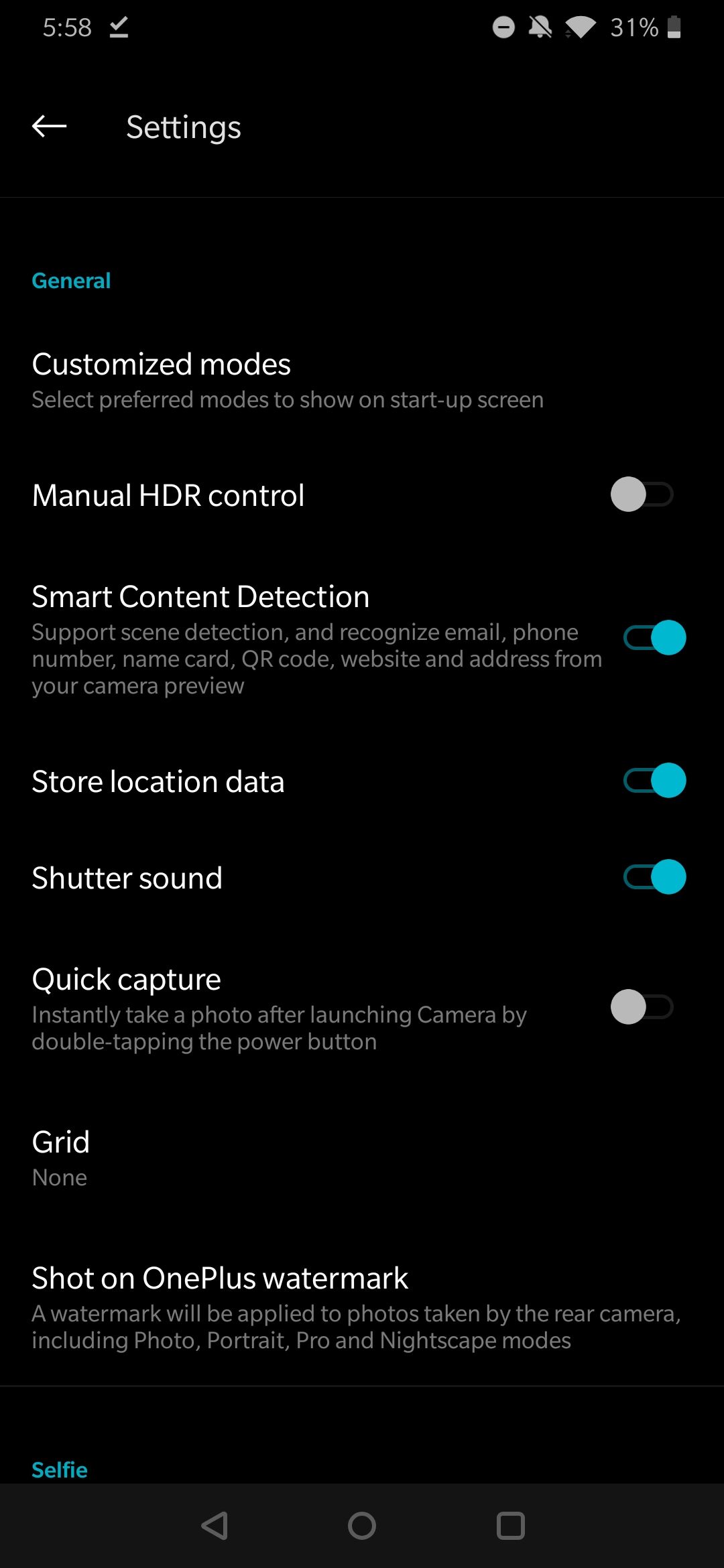Image resolution: width=724 pixels, height=1568 pixels.
Task: Click the Do Not Disturb status icon
Action: (x=503, y=27)
